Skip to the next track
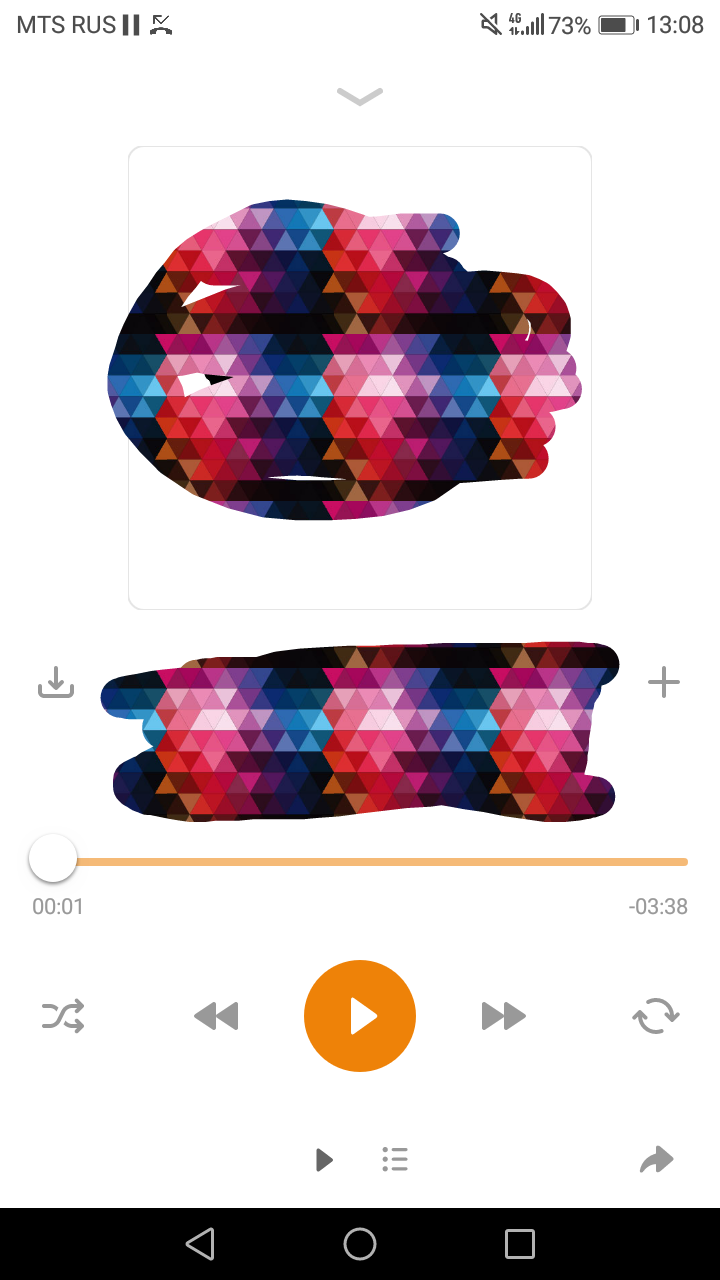The height and width of the screenshot is (1280, 720). 503,1016
